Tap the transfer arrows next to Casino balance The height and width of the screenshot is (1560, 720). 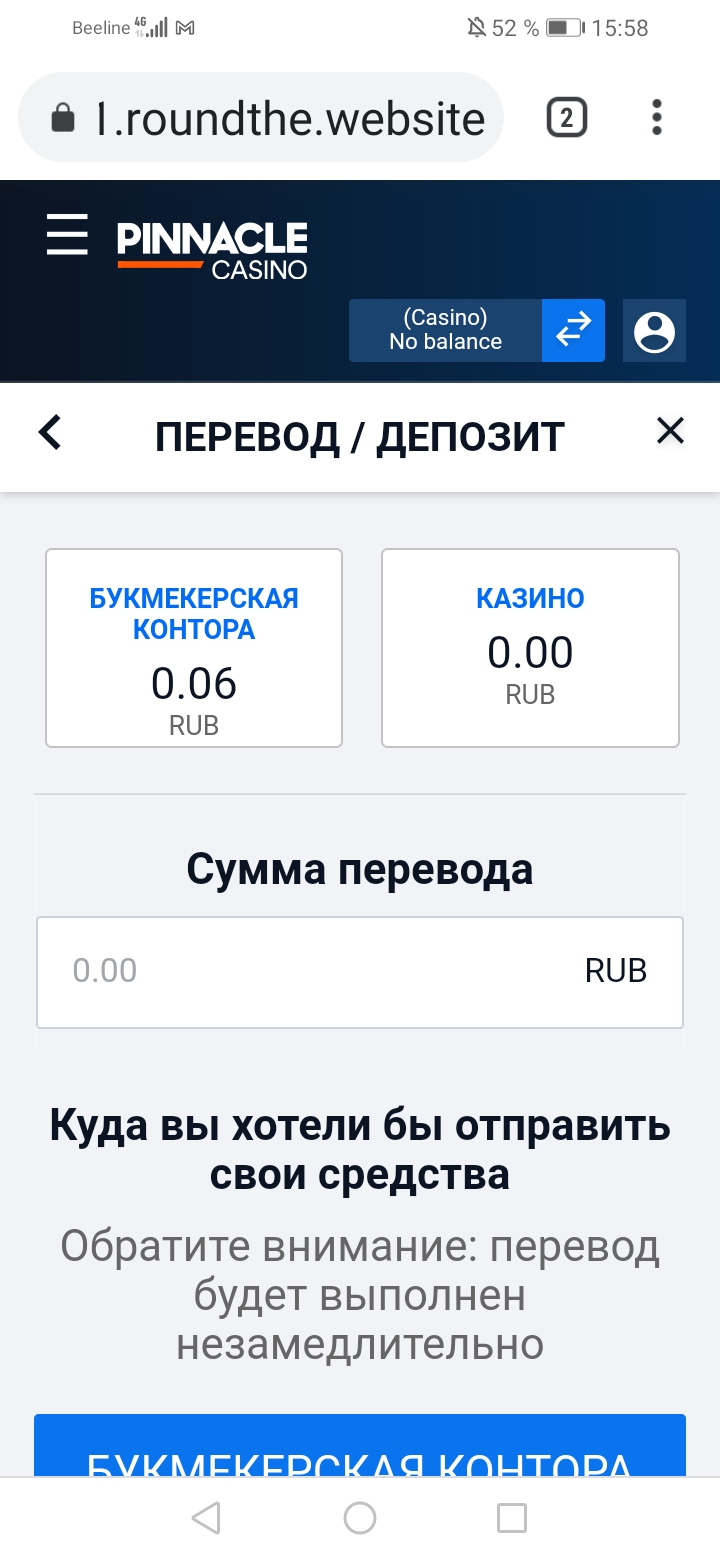[573, 330]
